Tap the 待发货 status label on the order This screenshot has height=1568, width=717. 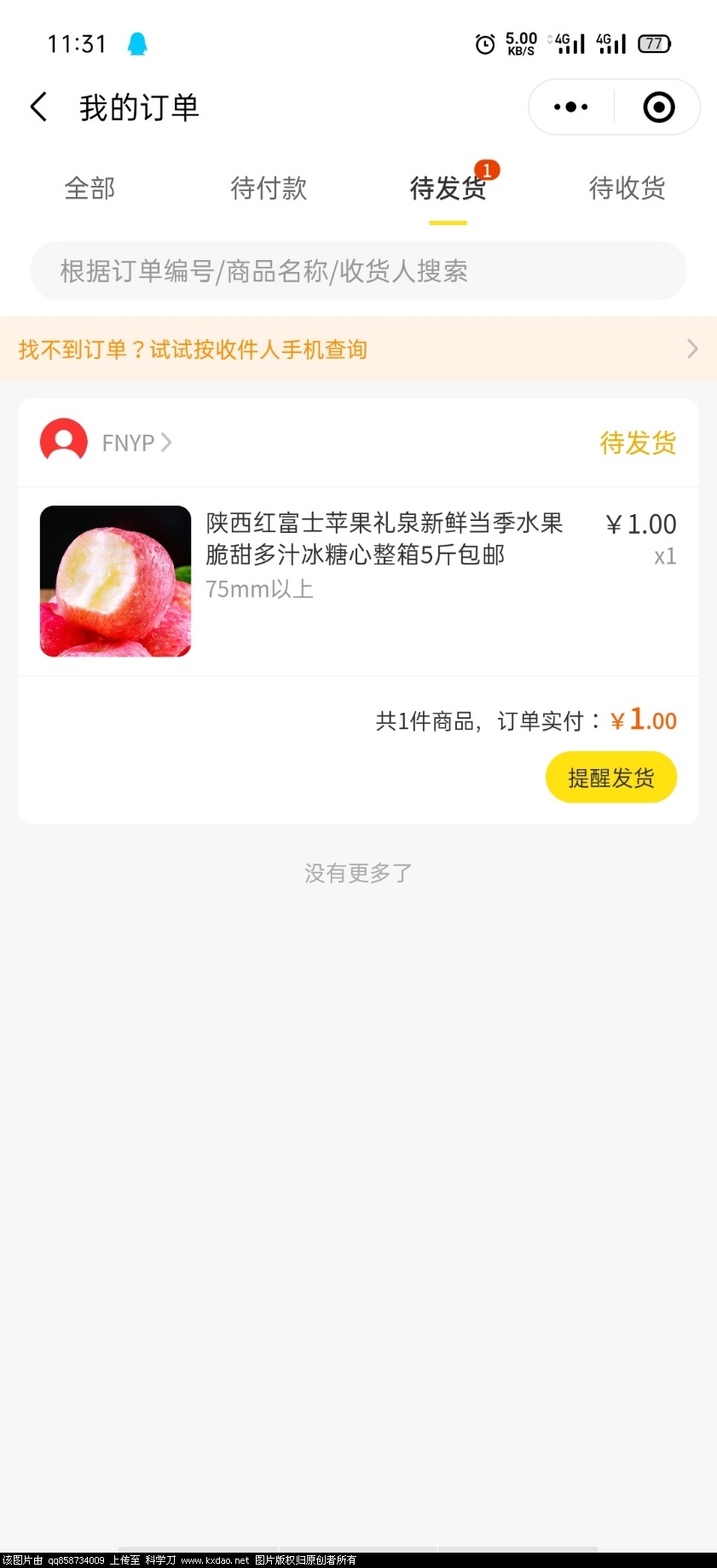click(638, 443)
